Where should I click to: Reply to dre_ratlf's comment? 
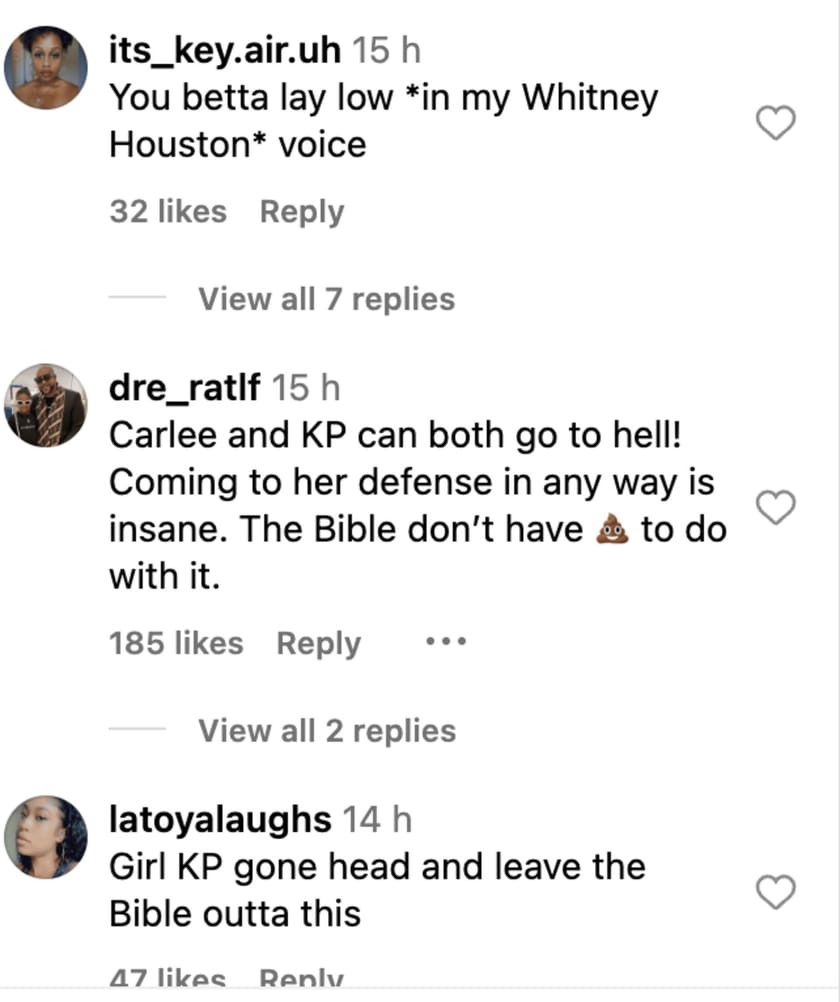[318, 643]
